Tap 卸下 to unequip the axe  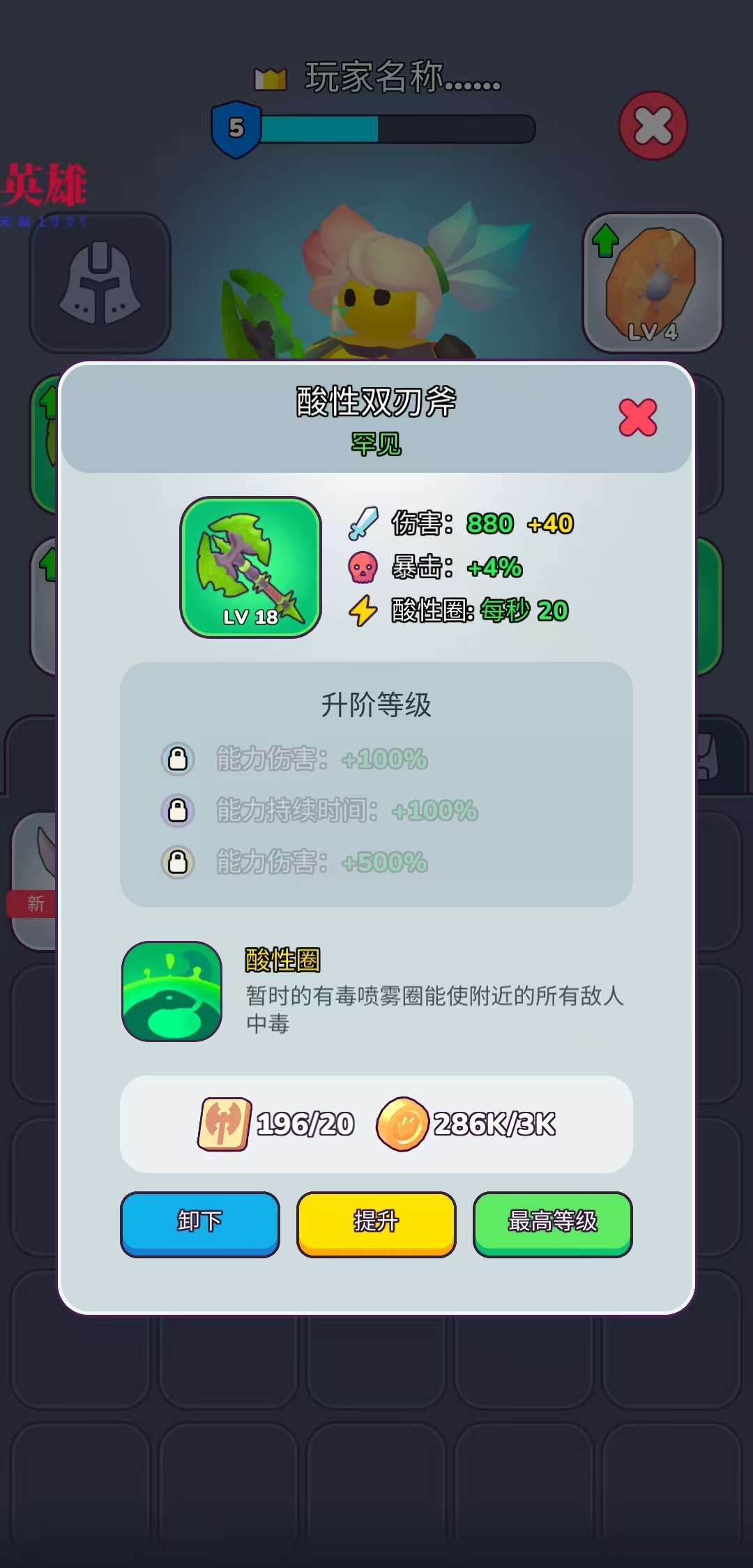click(x=200, y=1223)
